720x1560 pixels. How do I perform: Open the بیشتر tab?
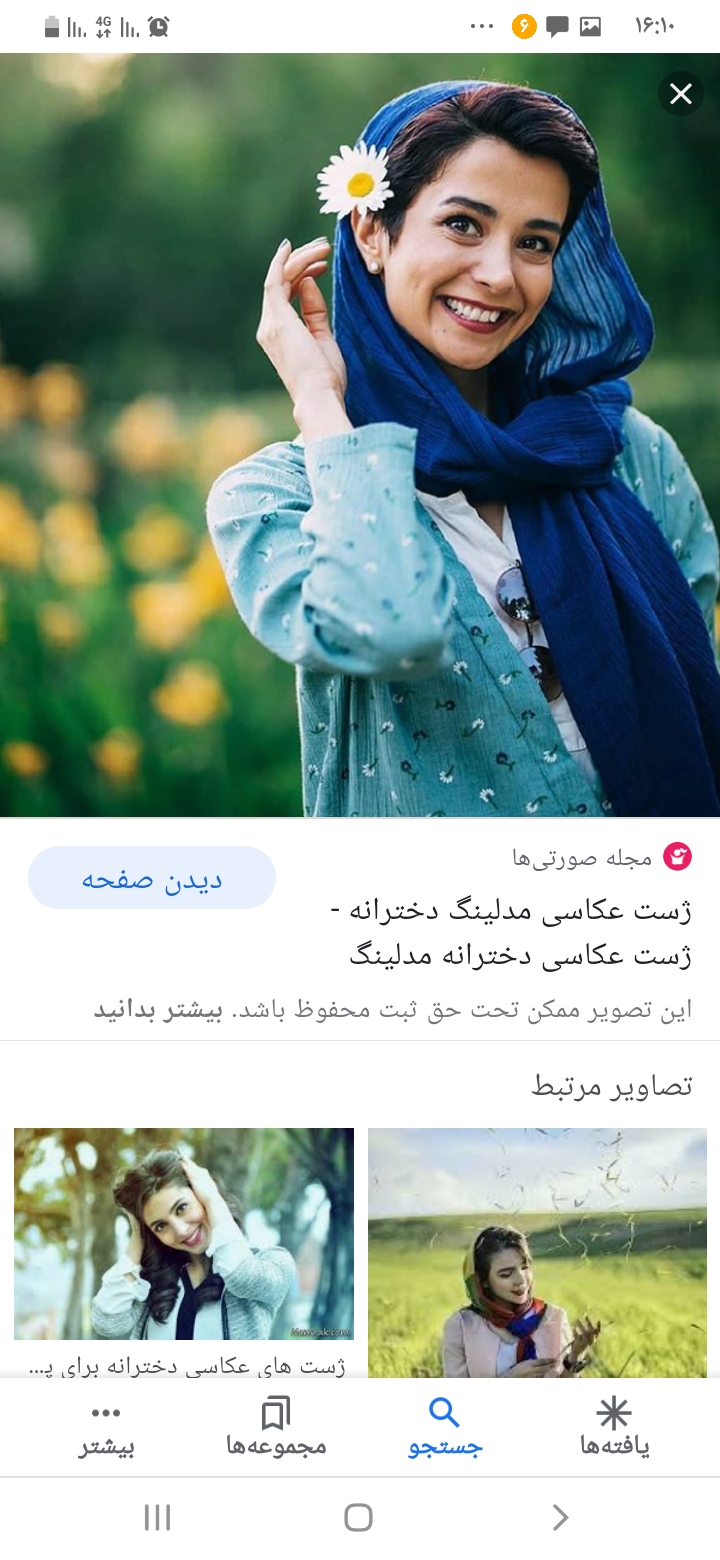106,1427
